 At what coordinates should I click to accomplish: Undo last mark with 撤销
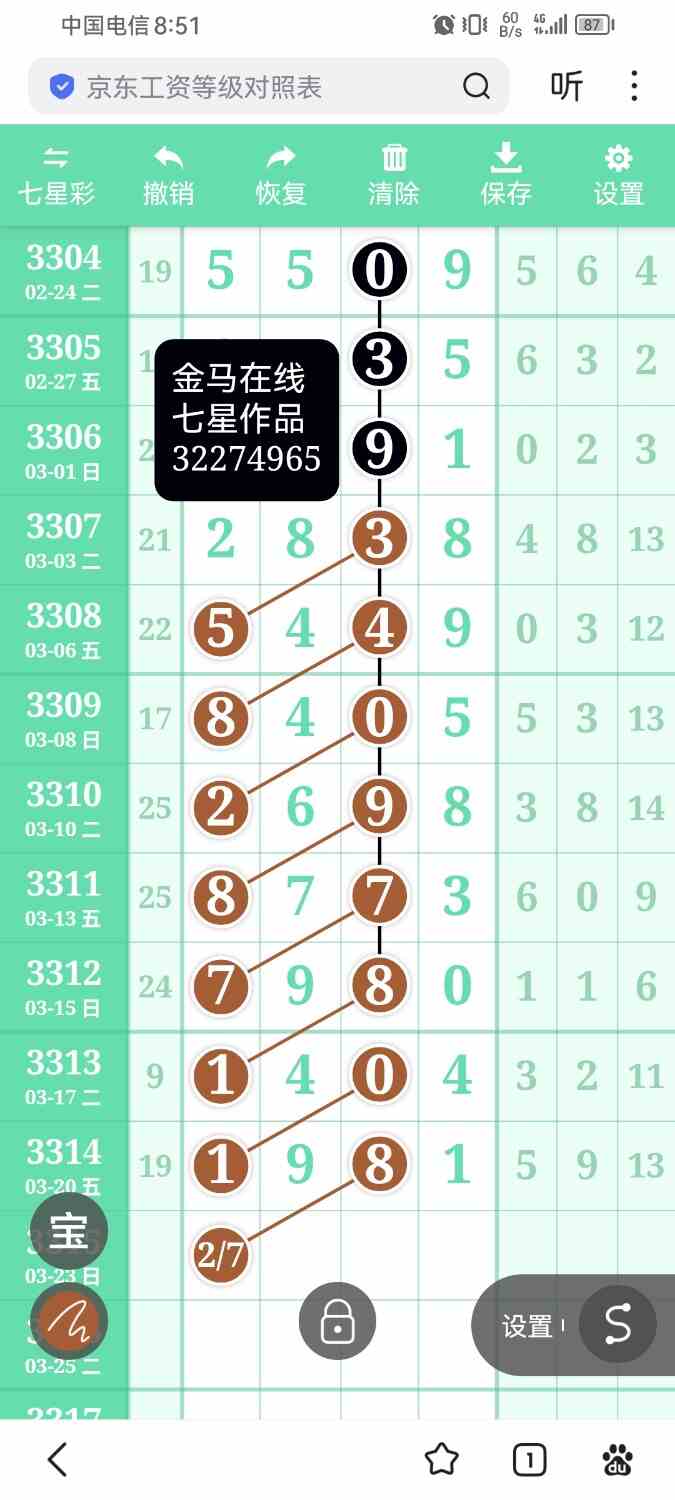click(x=168, y=175)
